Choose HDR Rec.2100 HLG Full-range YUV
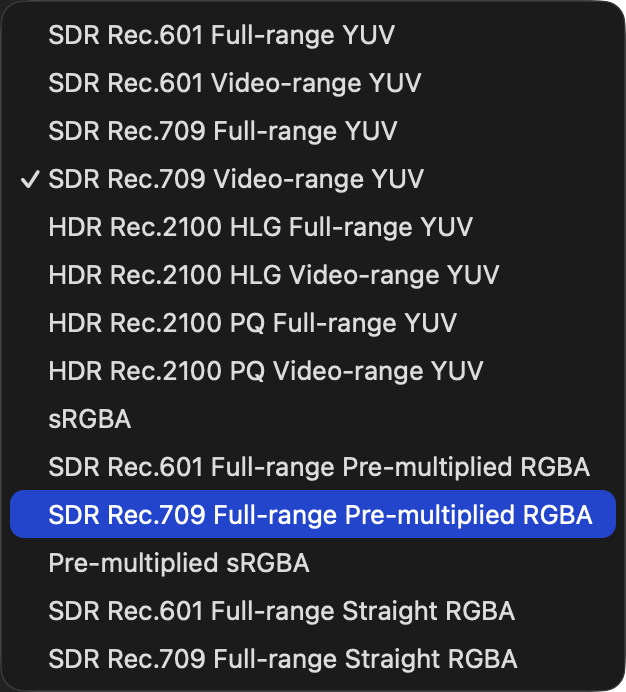626x692 pixels. [260, 227]
